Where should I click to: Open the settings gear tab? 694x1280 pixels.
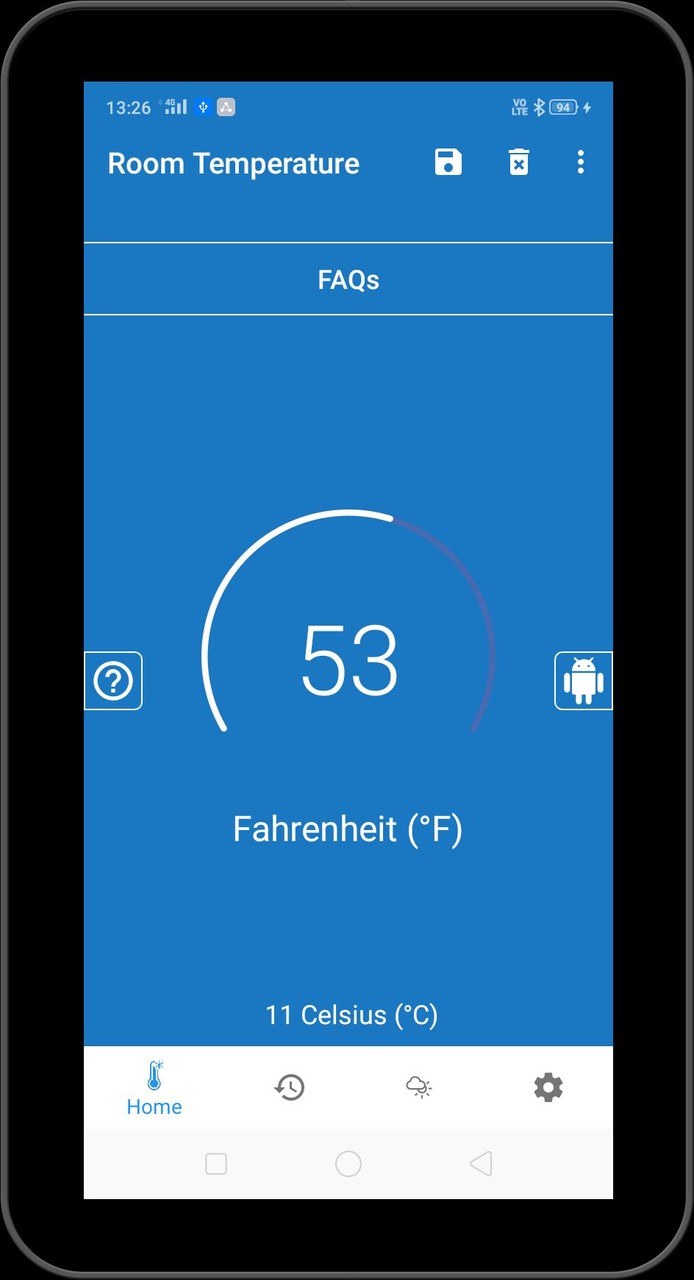tap(548, 1087)
